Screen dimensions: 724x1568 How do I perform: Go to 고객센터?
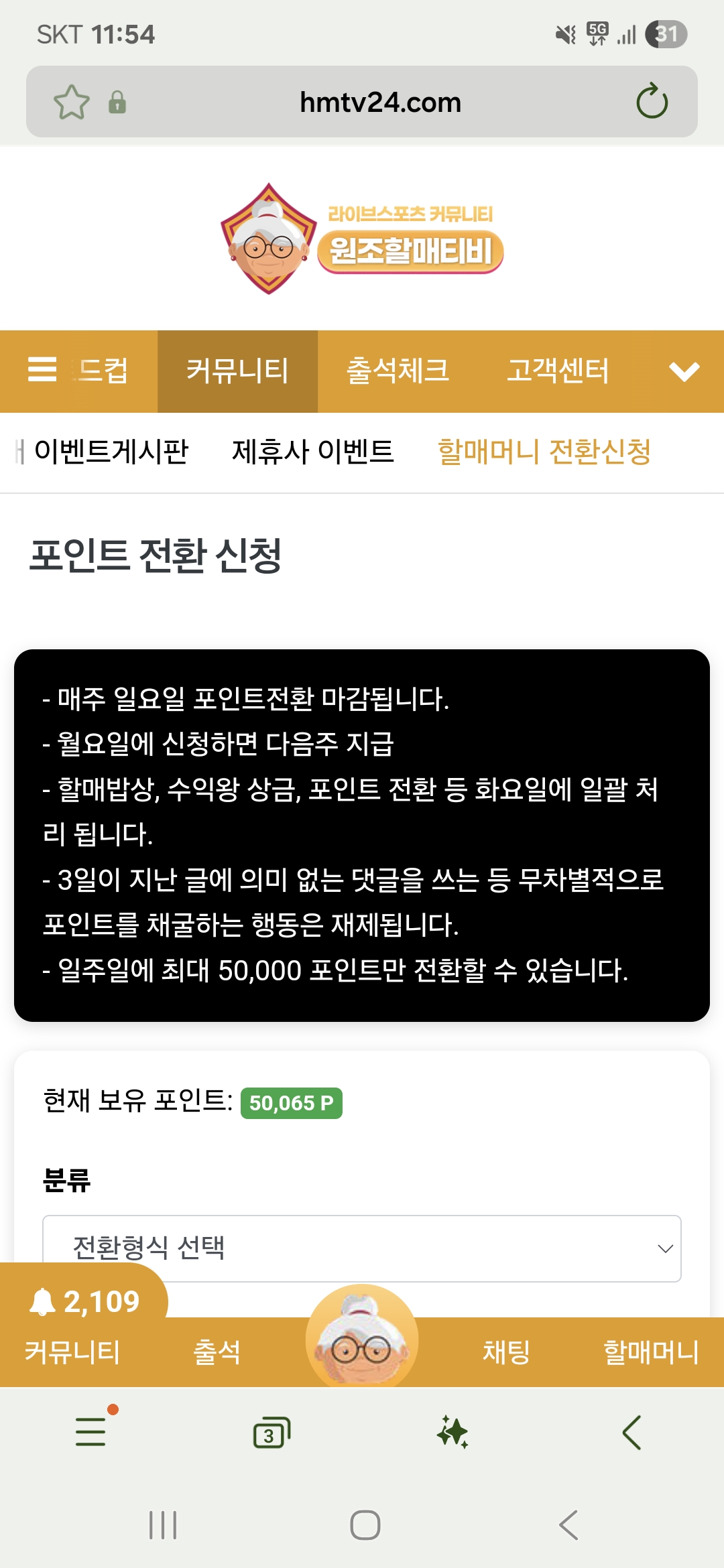point(558,371)
